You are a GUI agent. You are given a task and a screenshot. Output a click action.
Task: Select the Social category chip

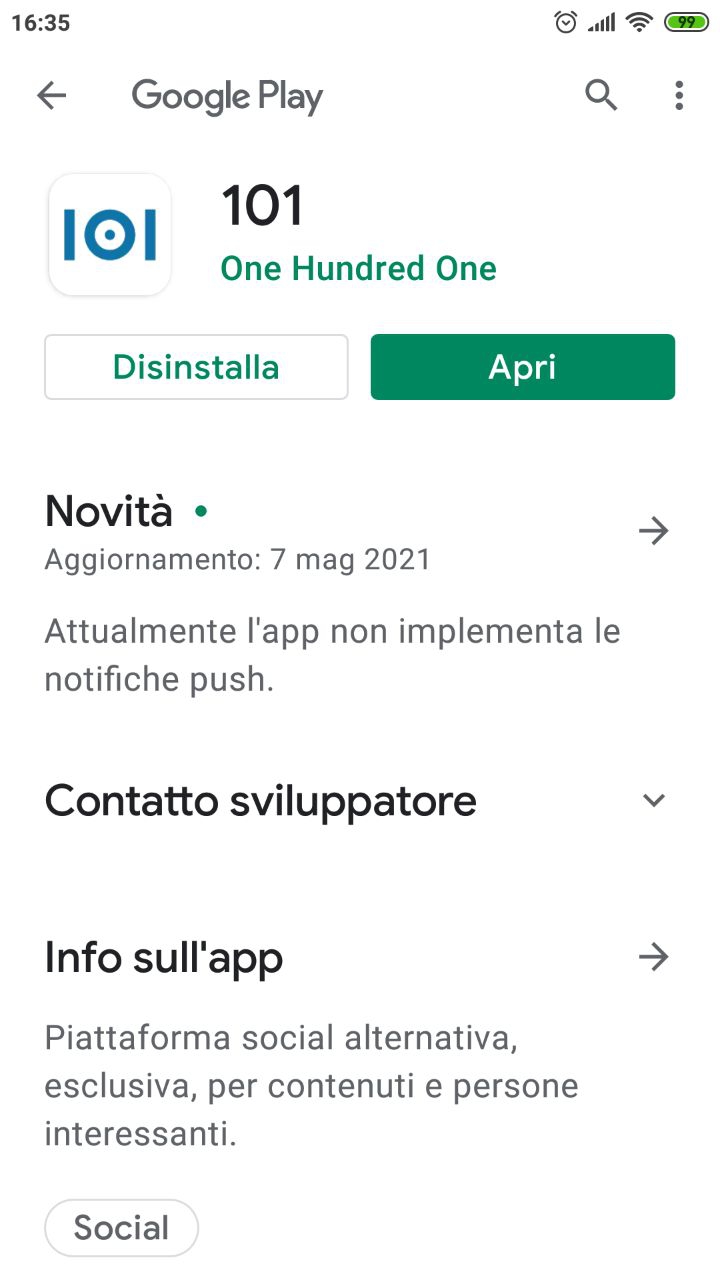[x=122, y=1227]
